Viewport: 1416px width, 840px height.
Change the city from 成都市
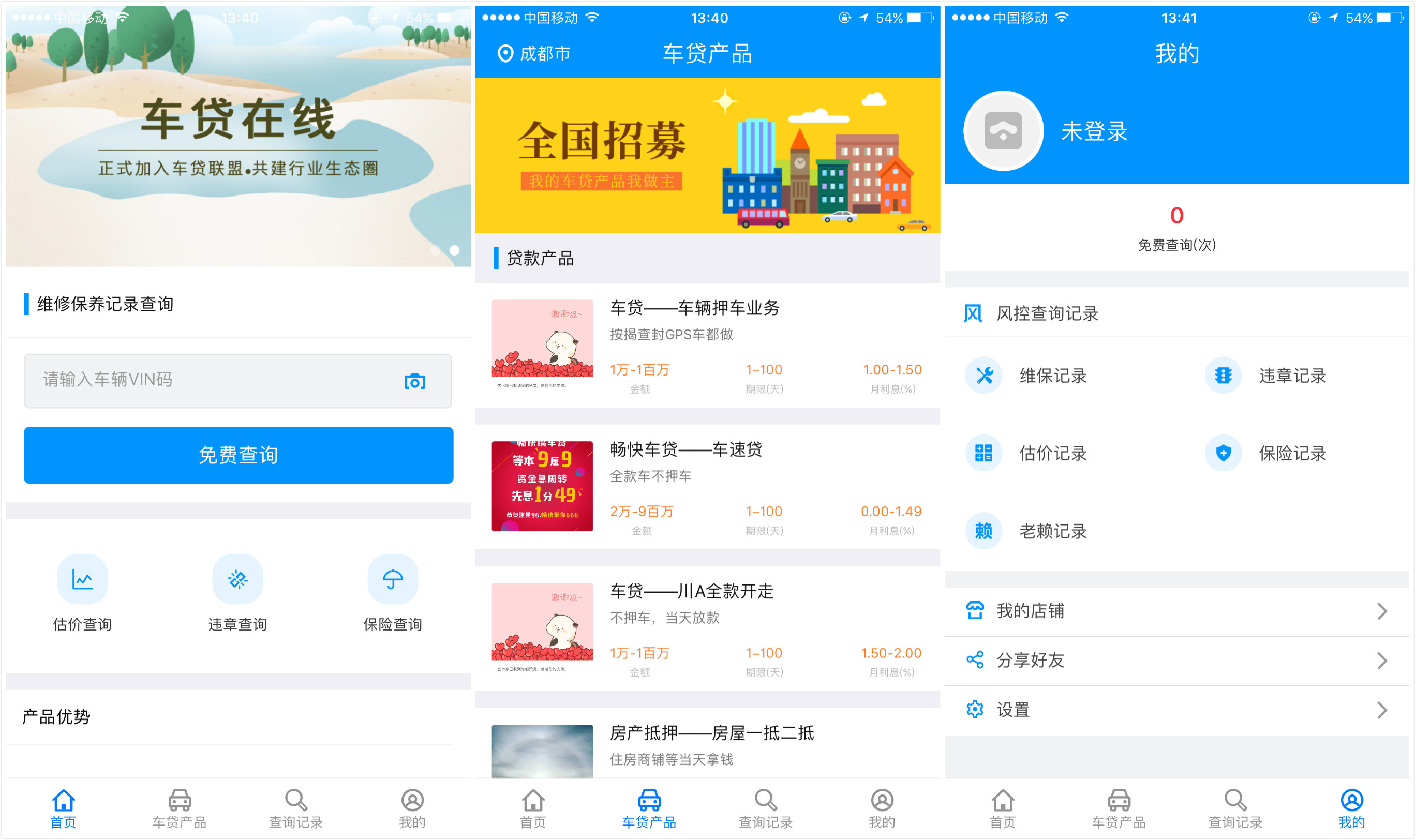pyautogui.click(x=534, y=54)
